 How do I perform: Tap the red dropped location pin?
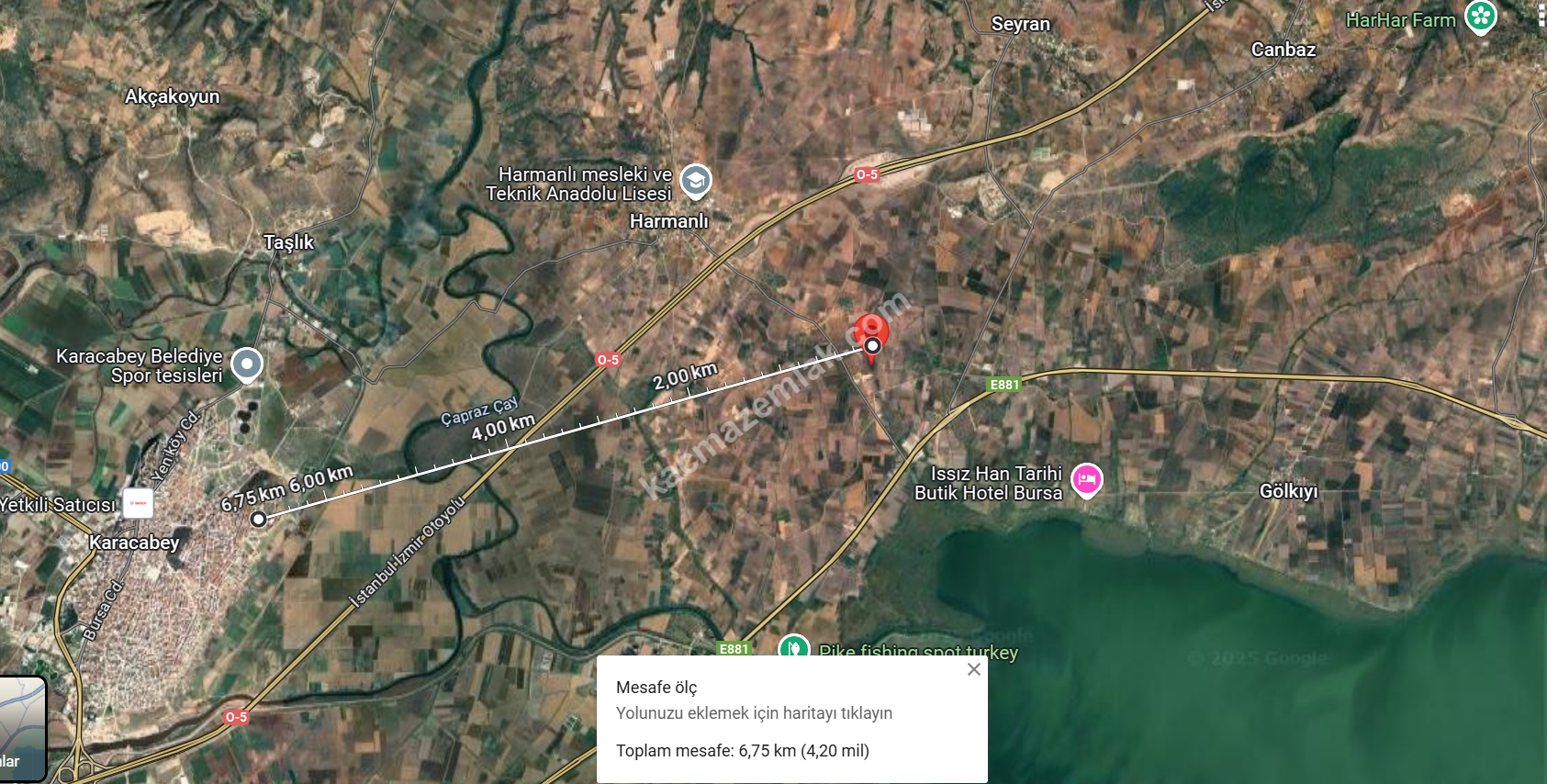(x=870, y=330)
